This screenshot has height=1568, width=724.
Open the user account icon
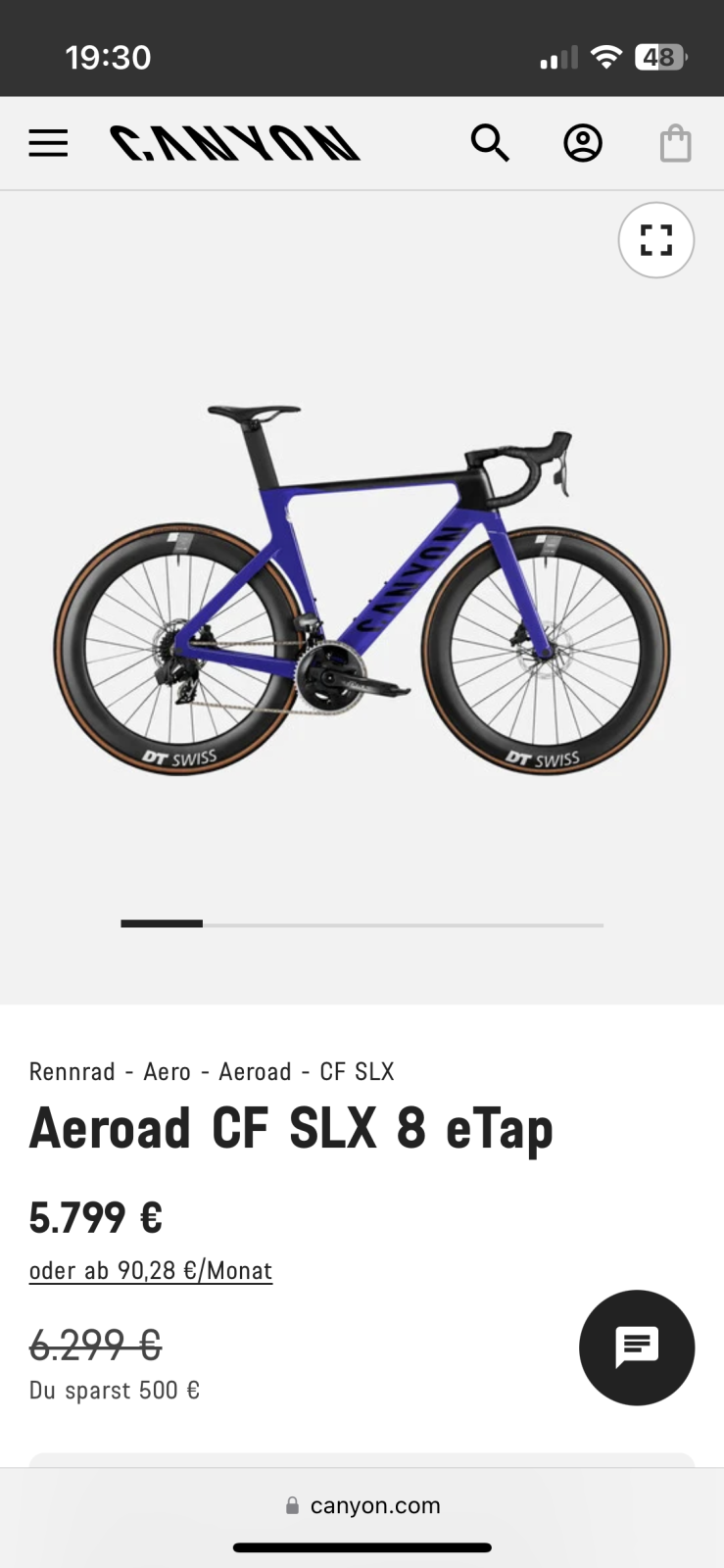583,143
